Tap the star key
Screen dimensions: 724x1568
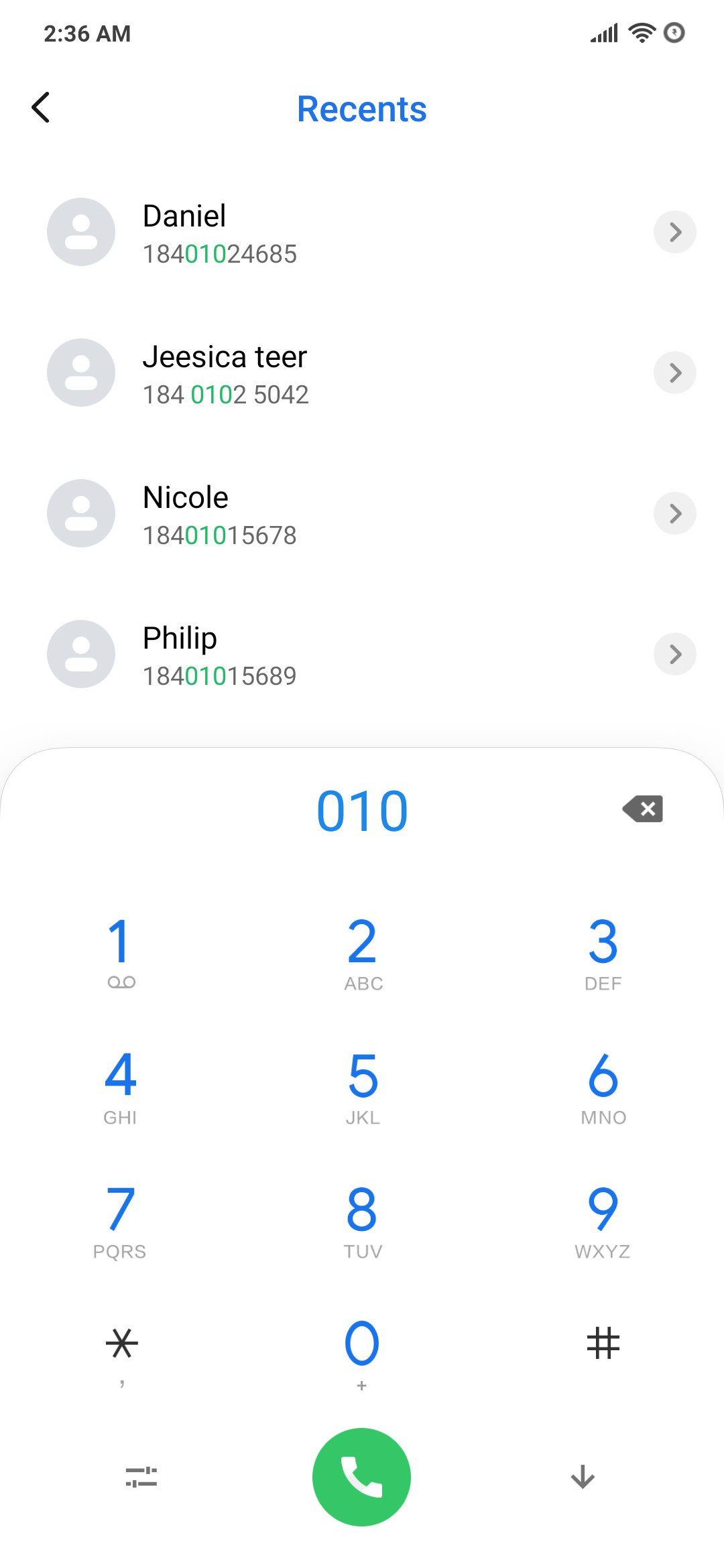(x=121, y=1354)
